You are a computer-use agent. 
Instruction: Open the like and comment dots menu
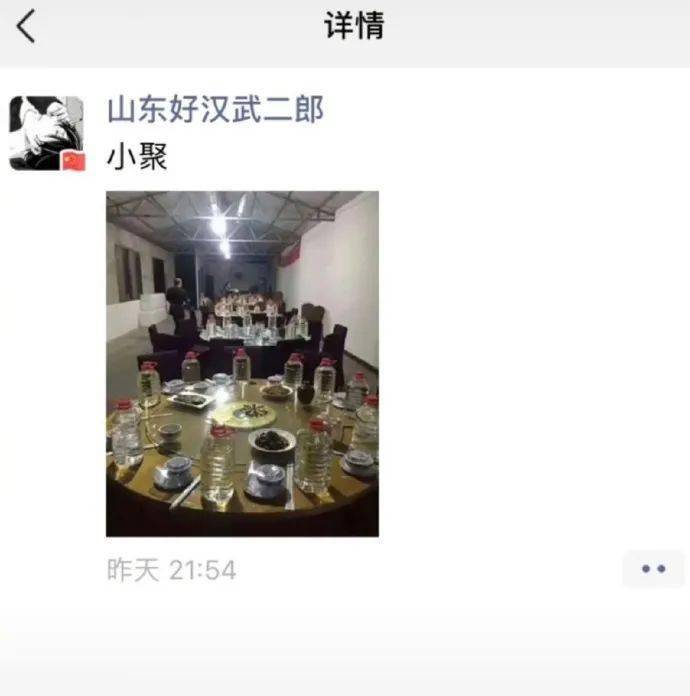pos(653,568)
